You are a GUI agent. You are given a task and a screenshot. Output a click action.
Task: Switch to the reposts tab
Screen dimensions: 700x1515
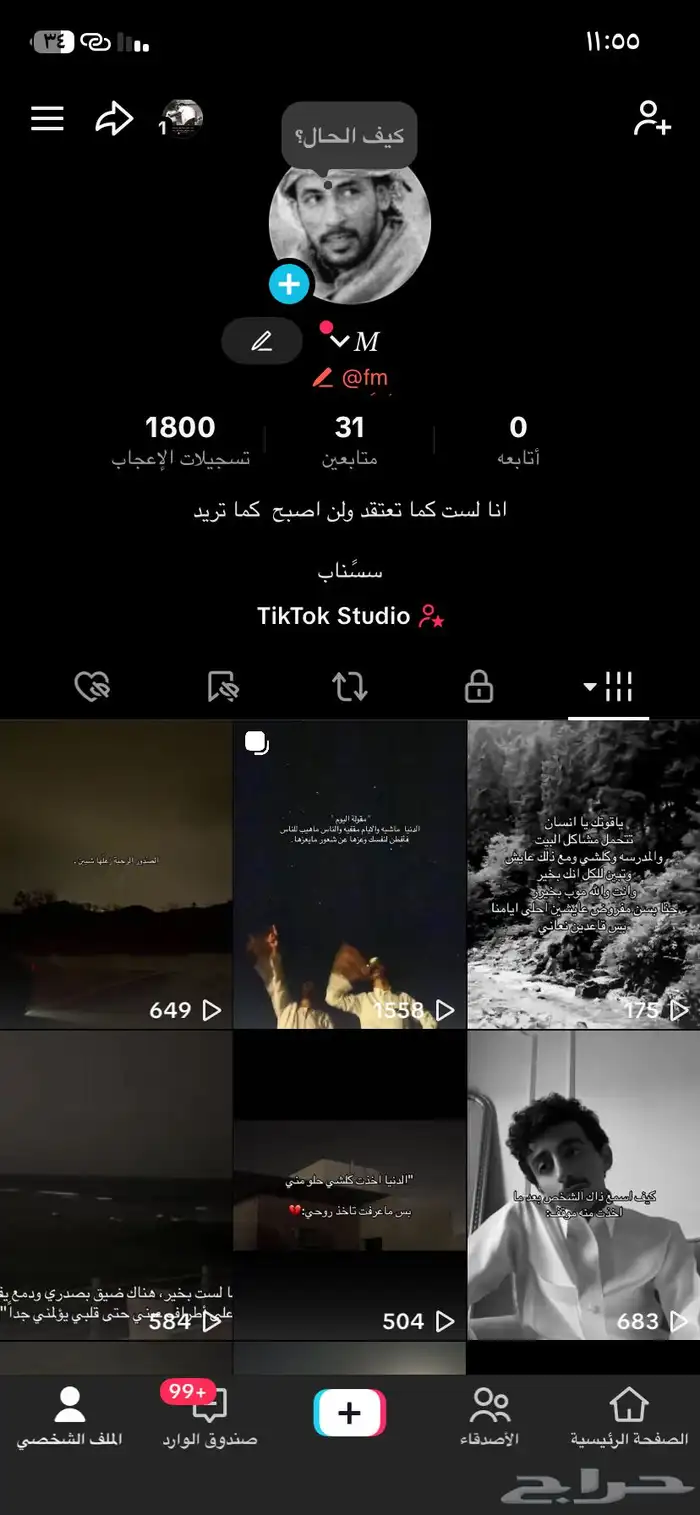pyautogui.click(x=350, y=687)
